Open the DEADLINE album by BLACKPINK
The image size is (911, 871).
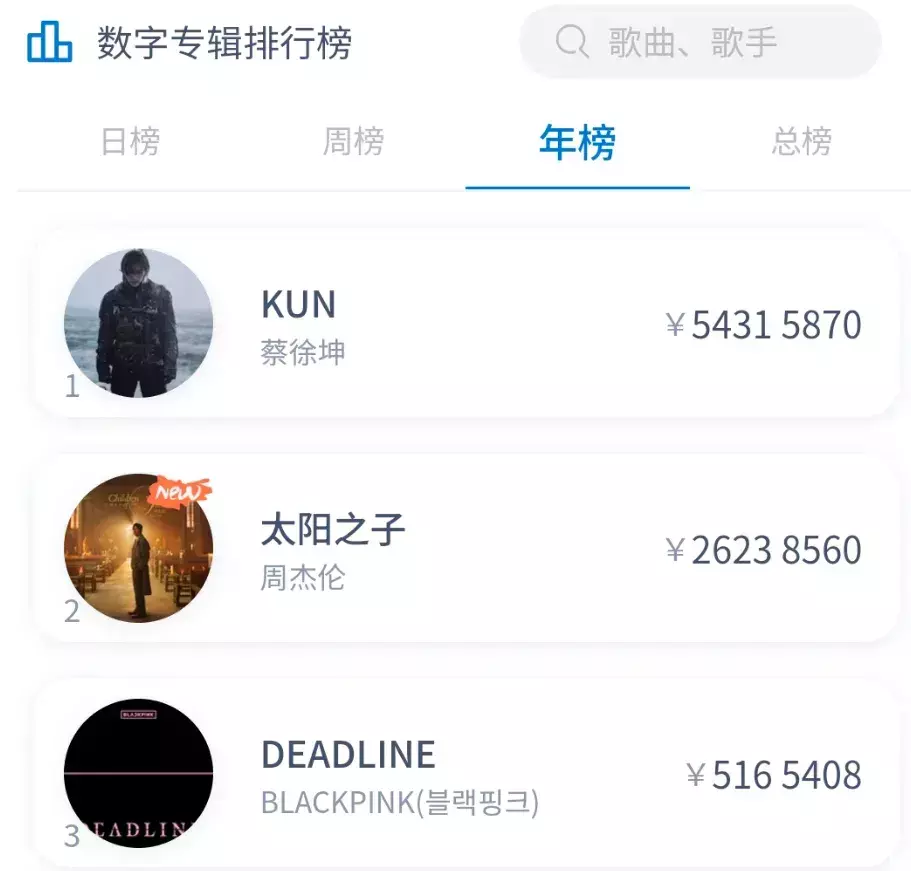point(465,773)
